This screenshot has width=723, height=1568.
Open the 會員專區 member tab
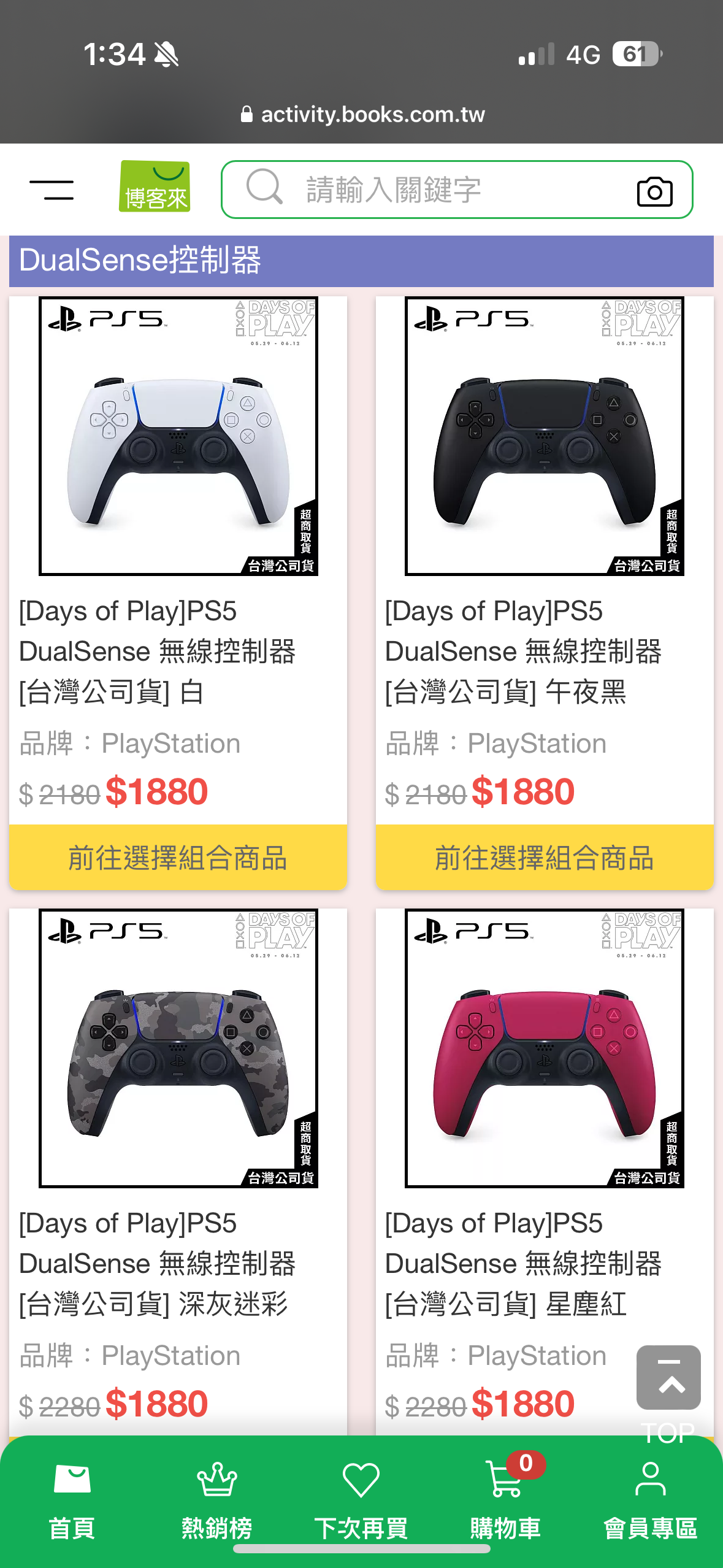point(651,1501)
